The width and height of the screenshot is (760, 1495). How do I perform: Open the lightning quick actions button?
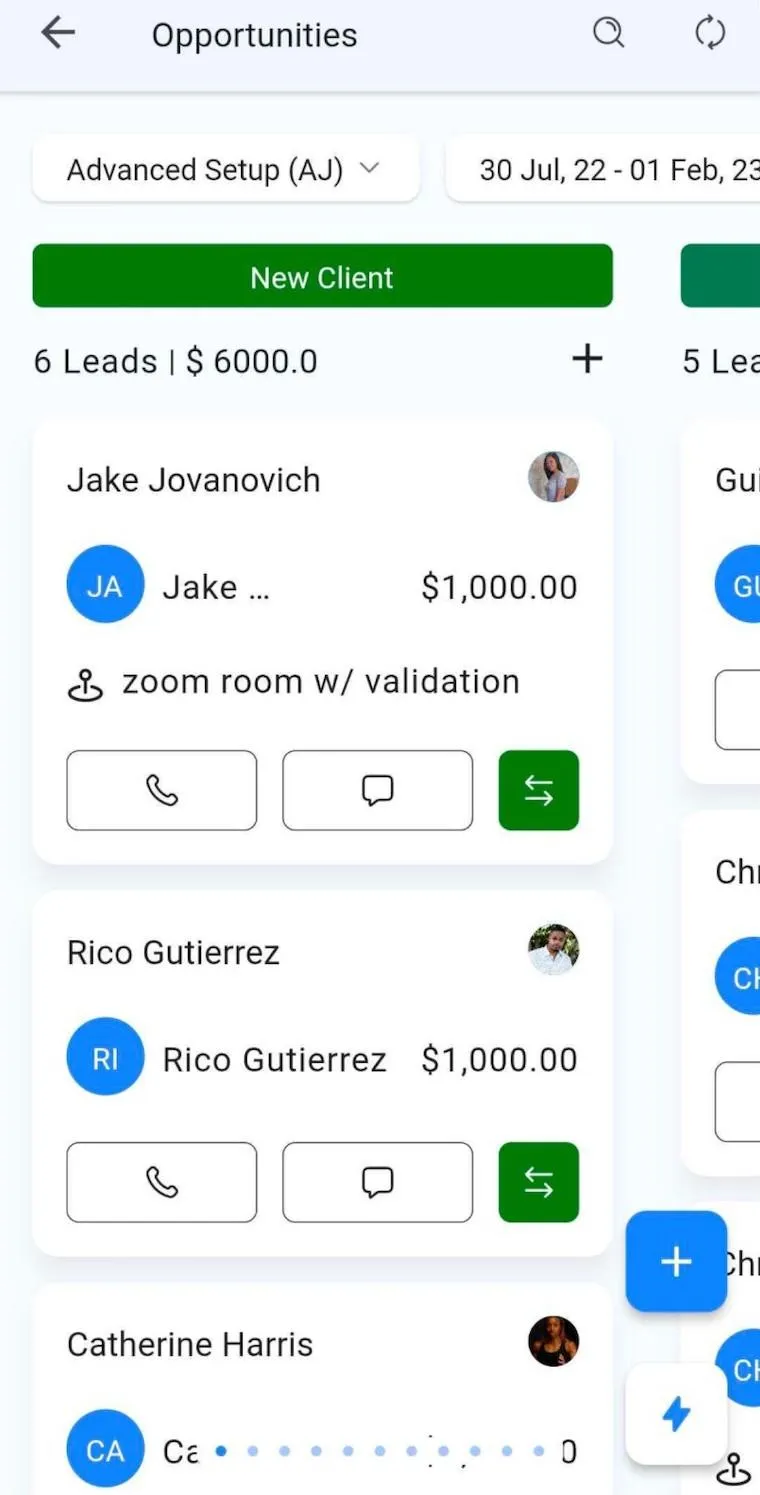676,1414
